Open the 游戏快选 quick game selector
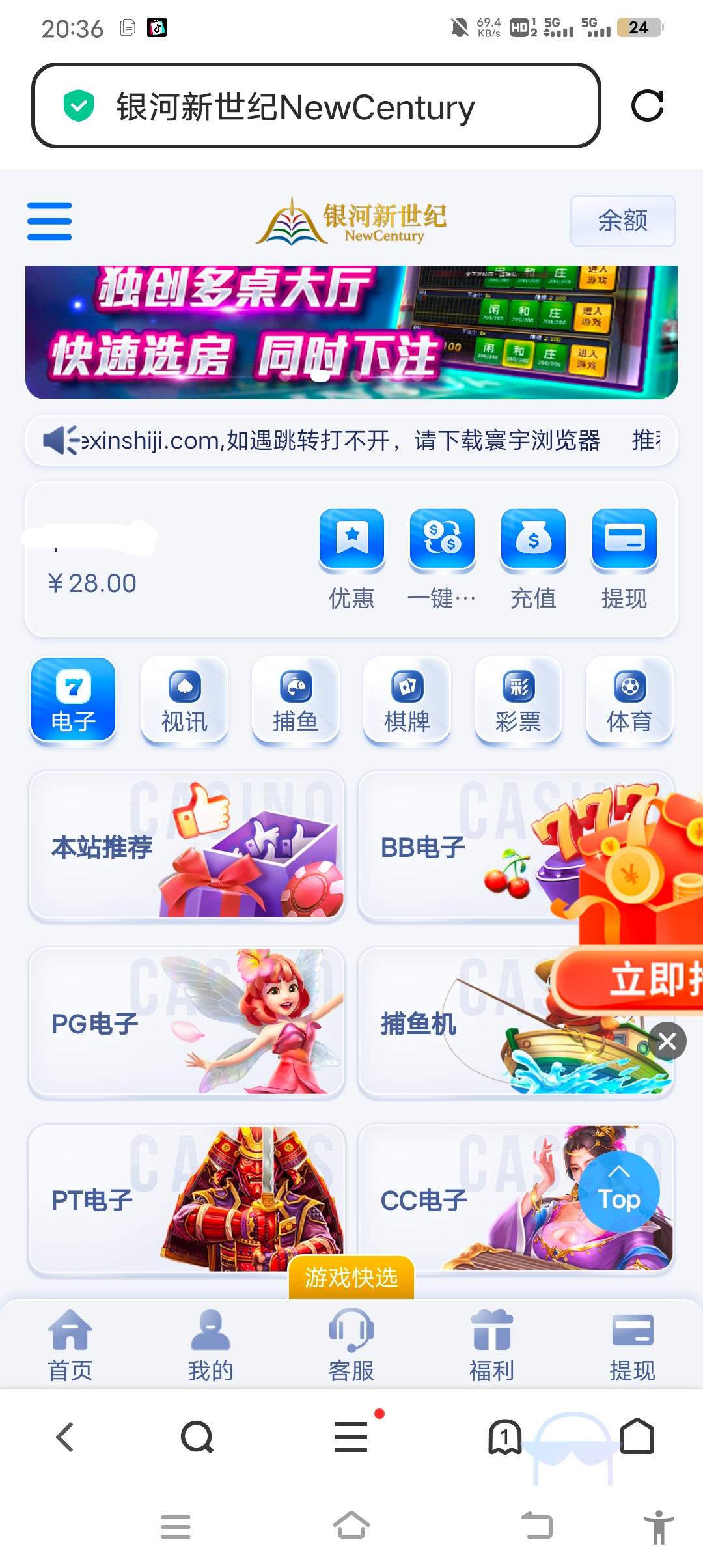703x1568 pixels. [x=351, y=1278]
